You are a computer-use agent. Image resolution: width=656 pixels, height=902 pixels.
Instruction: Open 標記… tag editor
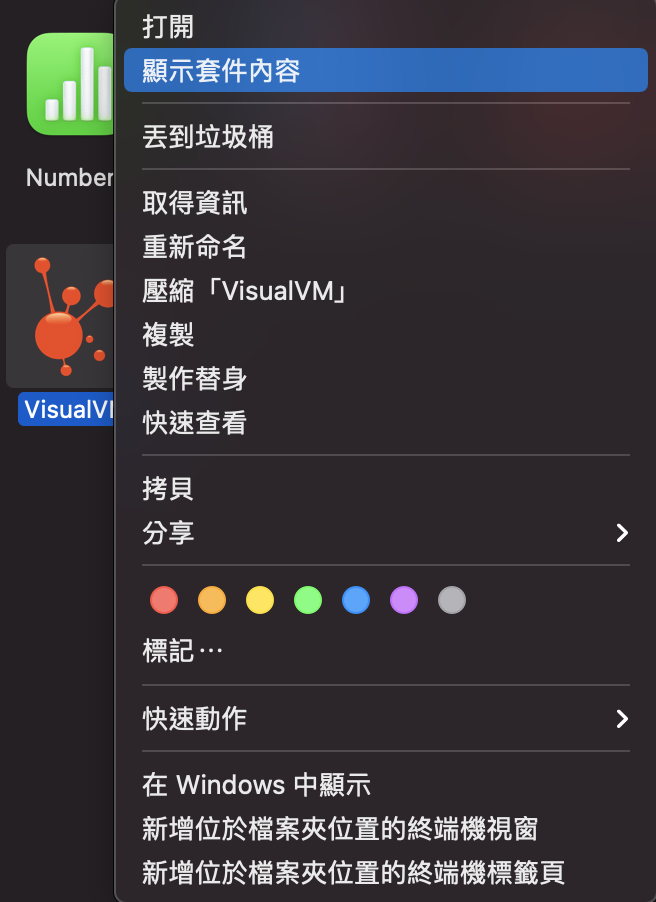[183, 651]
